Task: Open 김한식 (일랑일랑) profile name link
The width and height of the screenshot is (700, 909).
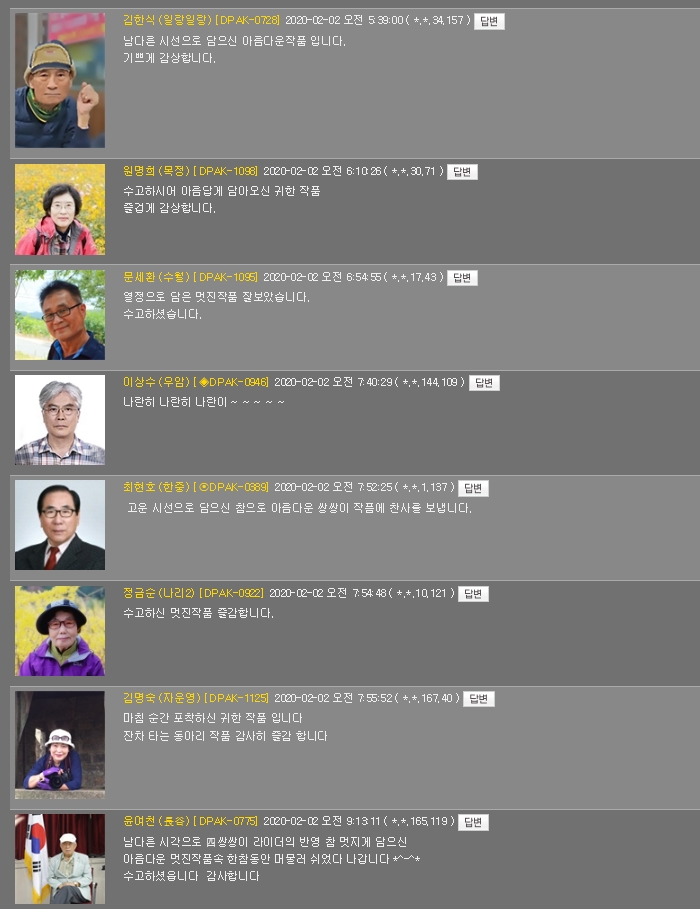Action: coord(167,20)
